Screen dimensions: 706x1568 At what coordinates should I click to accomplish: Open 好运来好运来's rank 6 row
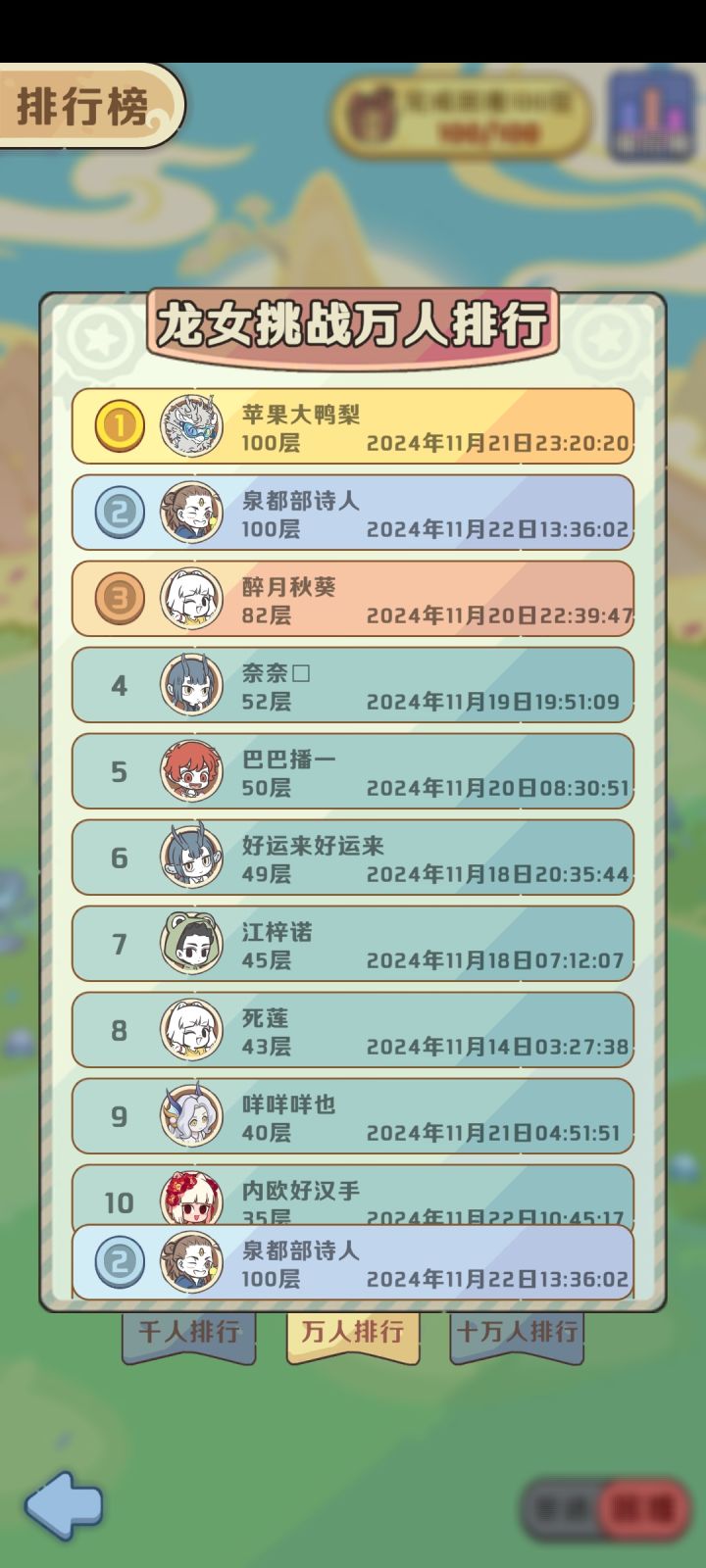[x=352, y=857]
